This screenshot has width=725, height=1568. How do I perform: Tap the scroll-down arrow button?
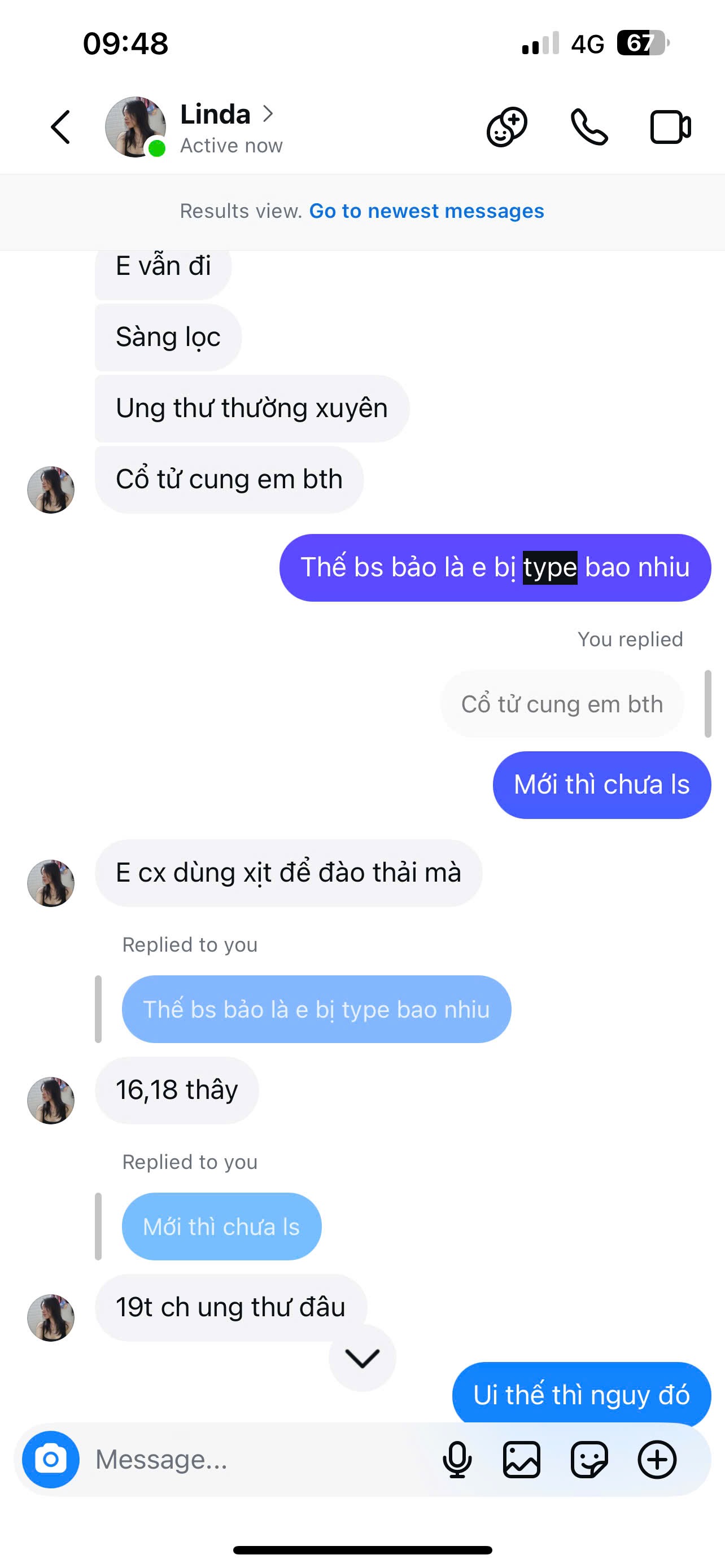362,1358
